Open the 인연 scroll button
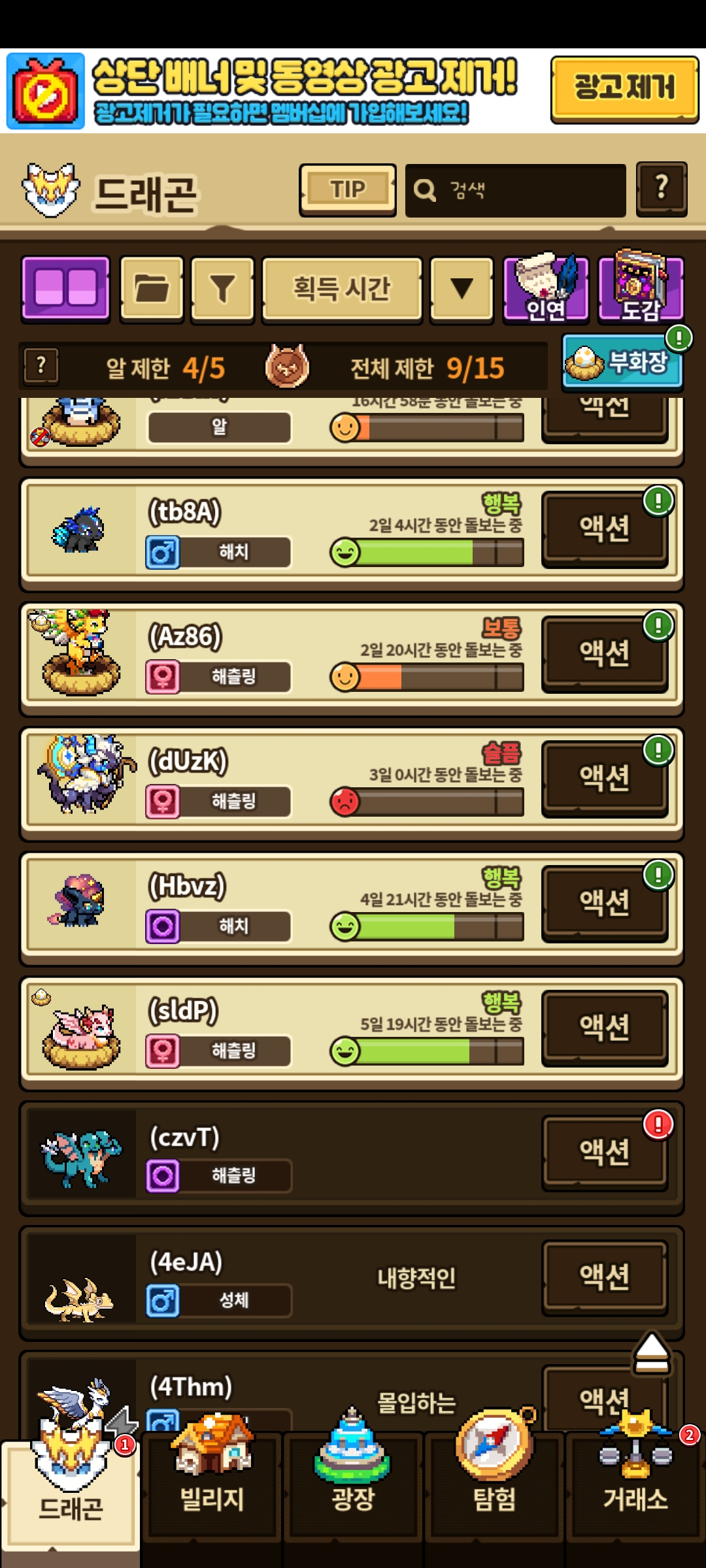This screenshot has width=706, height=1568. 545,289
